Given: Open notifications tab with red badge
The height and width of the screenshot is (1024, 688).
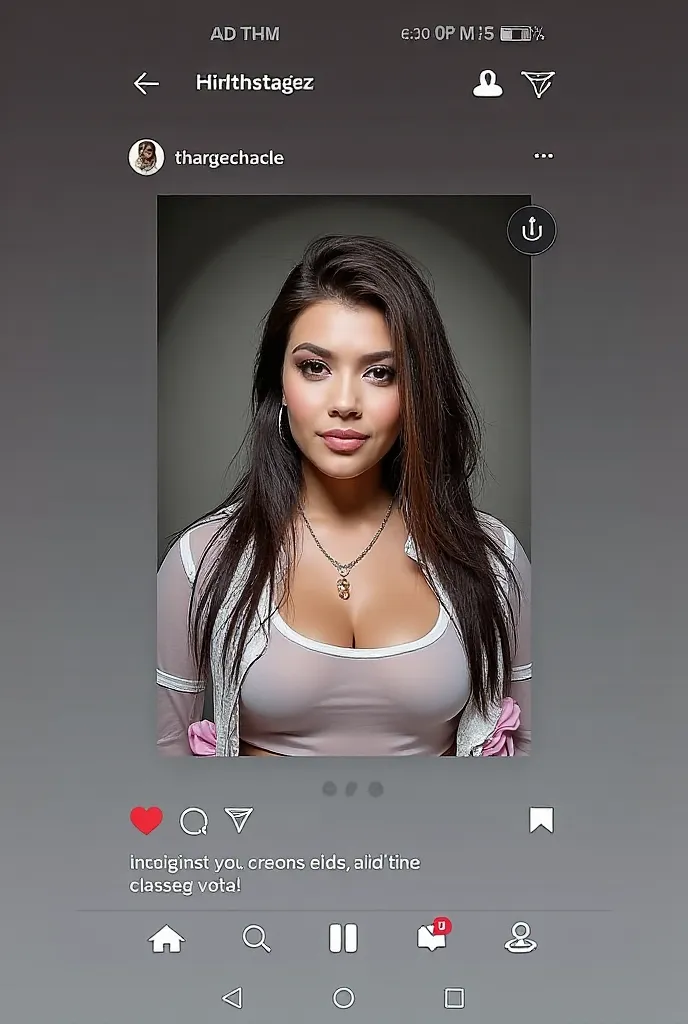Looking at the screenshot, I should (432, 937).
